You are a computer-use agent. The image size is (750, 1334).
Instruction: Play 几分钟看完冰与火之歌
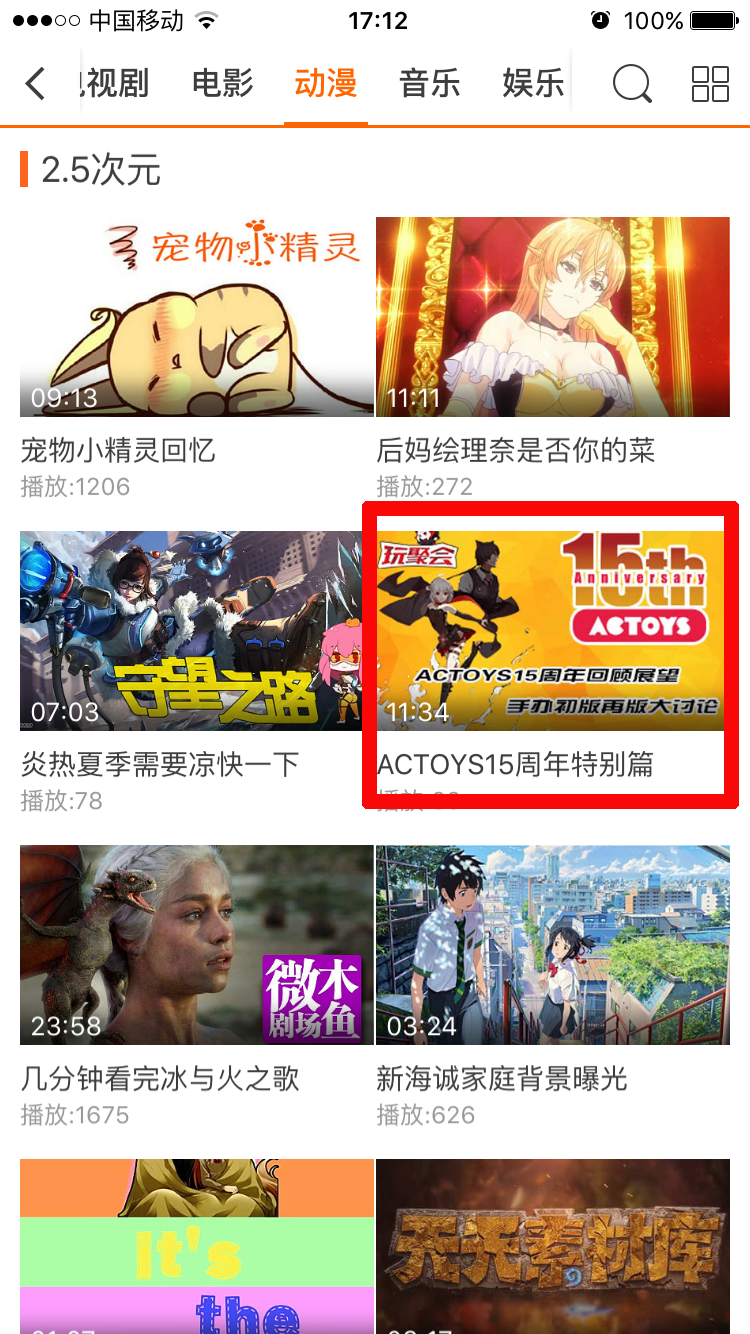pyautogui.click(x=196, y=945)
